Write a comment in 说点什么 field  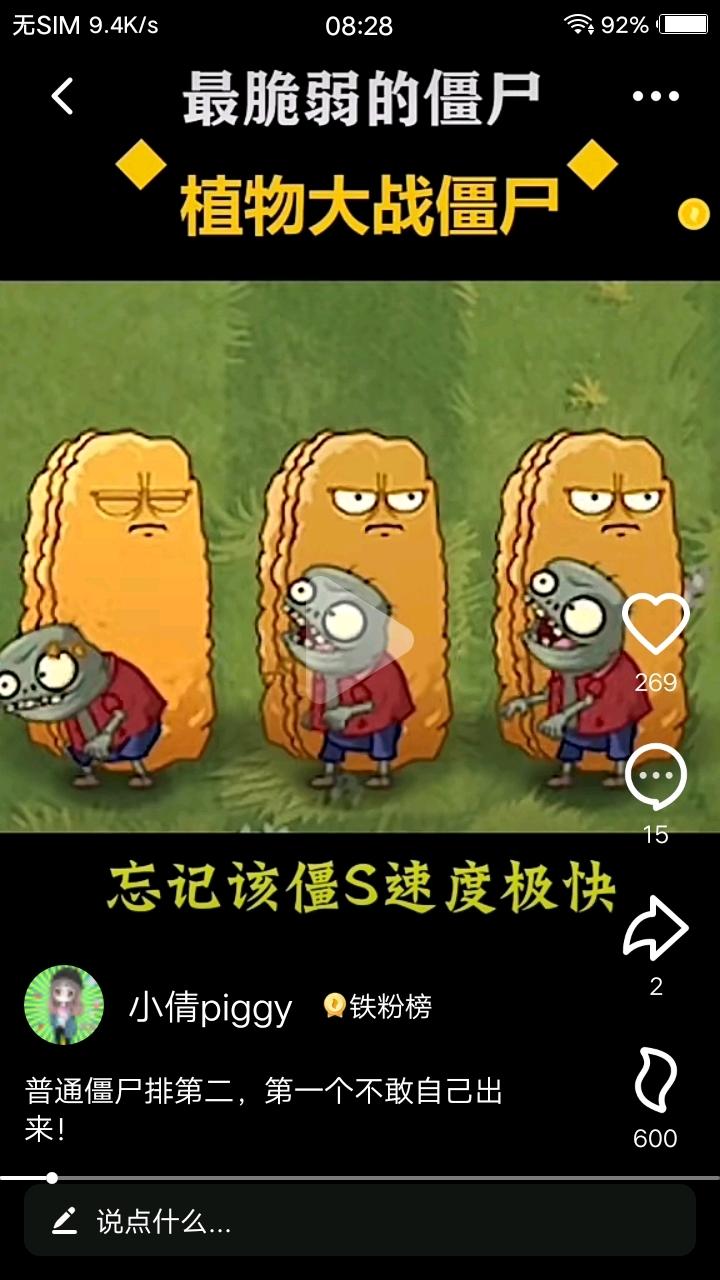360,1221
